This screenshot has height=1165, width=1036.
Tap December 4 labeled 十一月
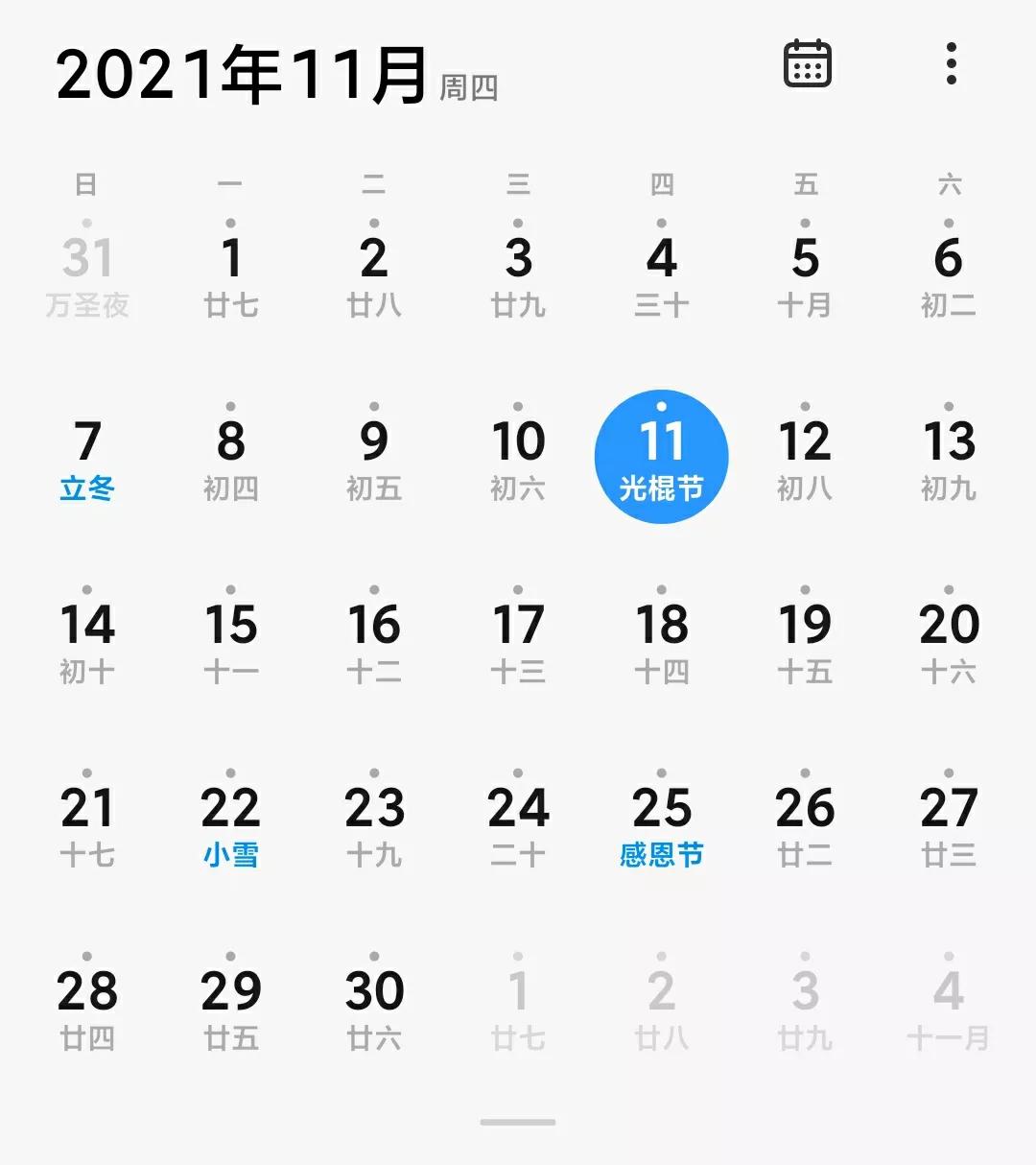point(949,1005)
